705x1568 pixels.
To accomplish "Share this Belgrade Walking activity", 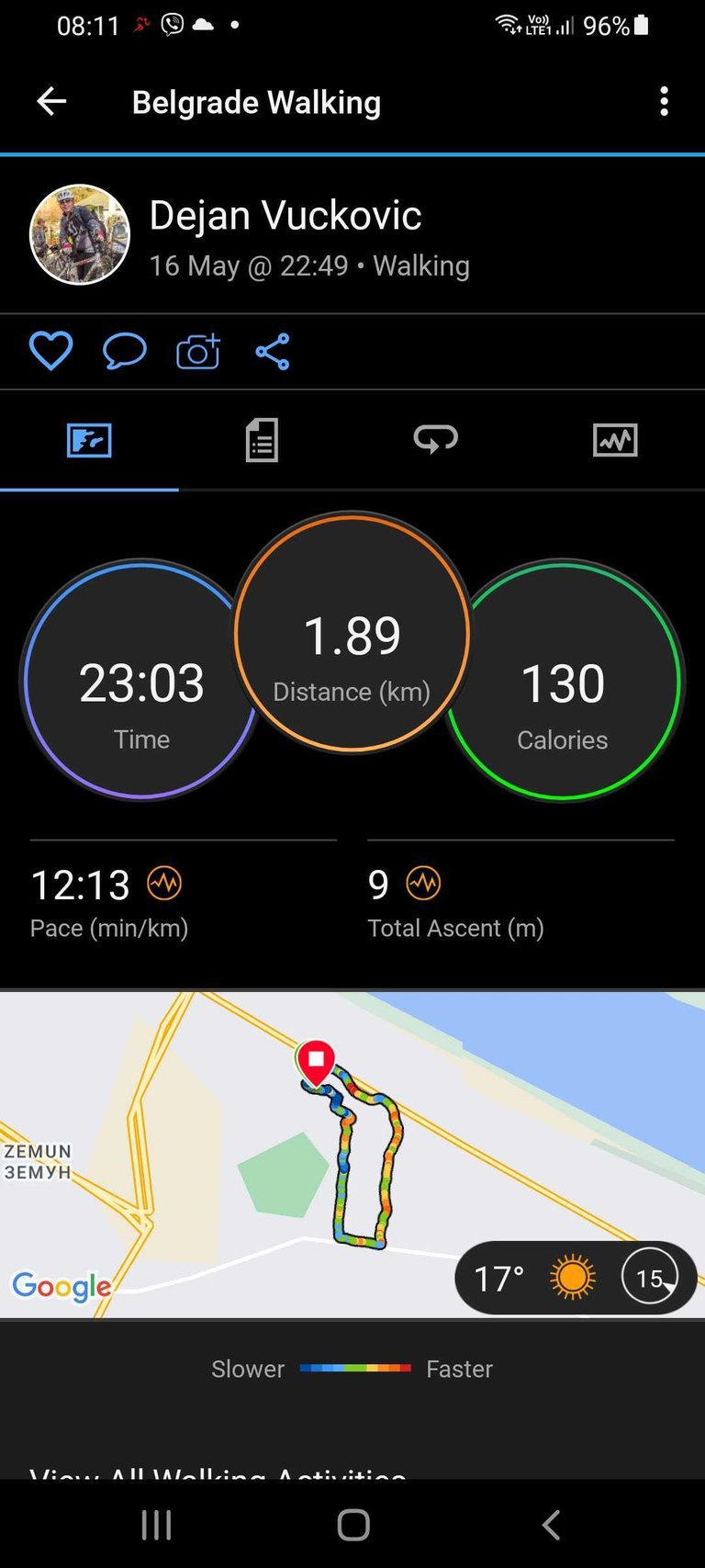I will click(x=273, y=351).
